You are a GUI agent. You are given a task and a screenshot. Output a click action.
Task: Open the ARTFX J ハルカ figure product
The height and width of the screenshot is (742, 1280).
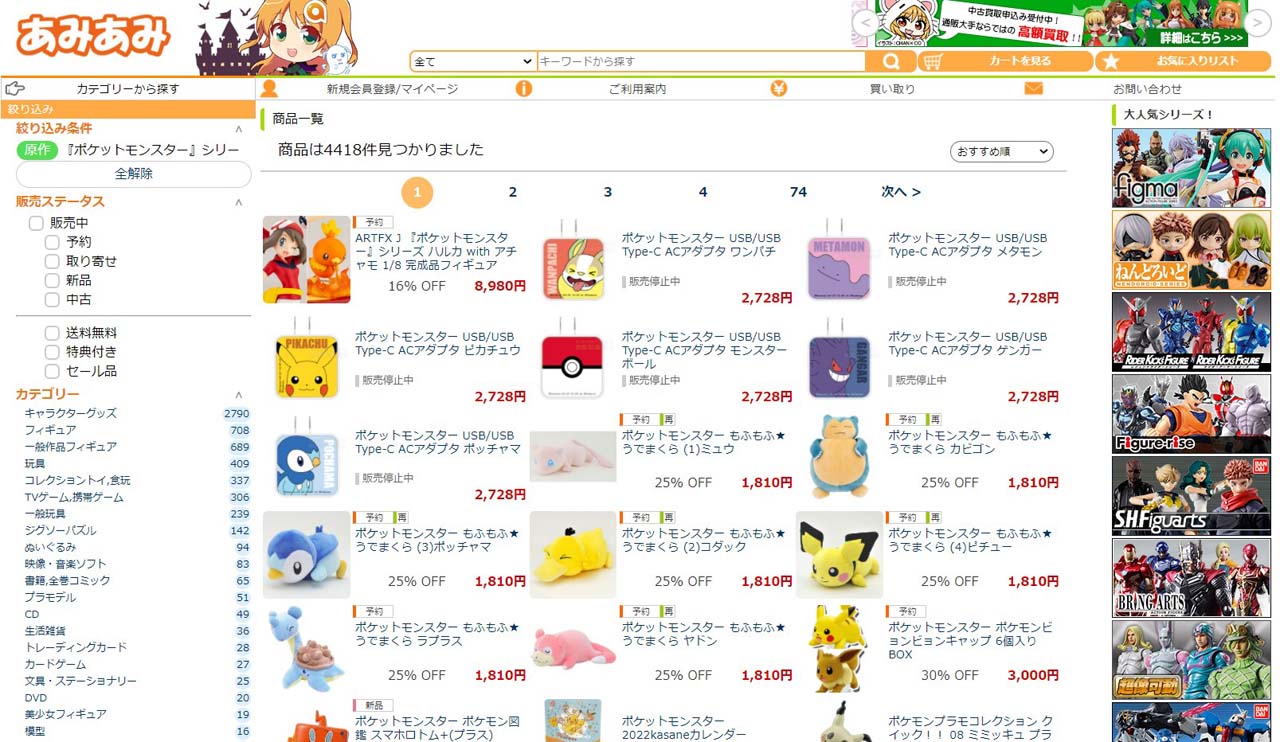(x=437, y=251)
